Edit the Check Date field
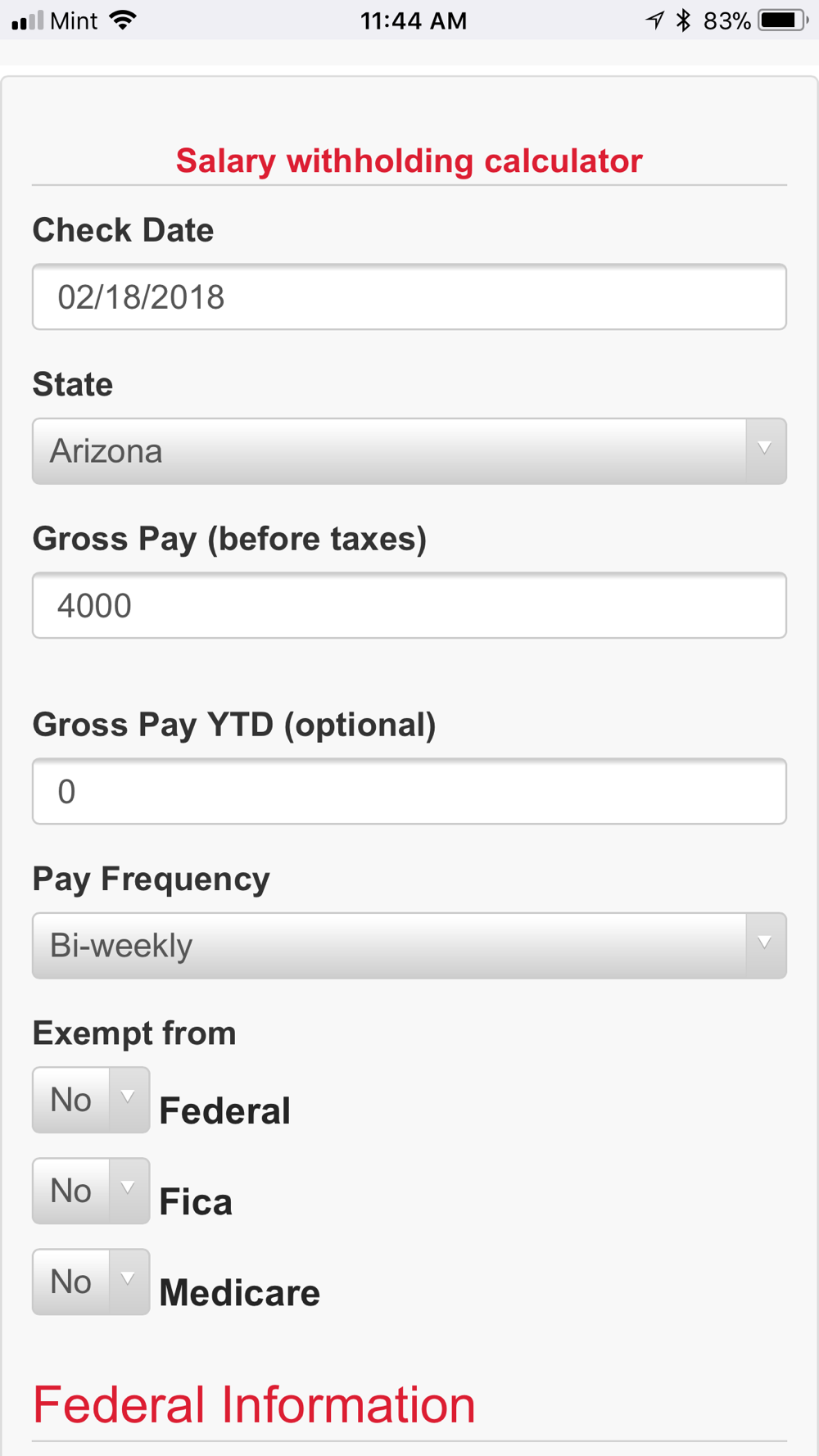 pos(409,297)
